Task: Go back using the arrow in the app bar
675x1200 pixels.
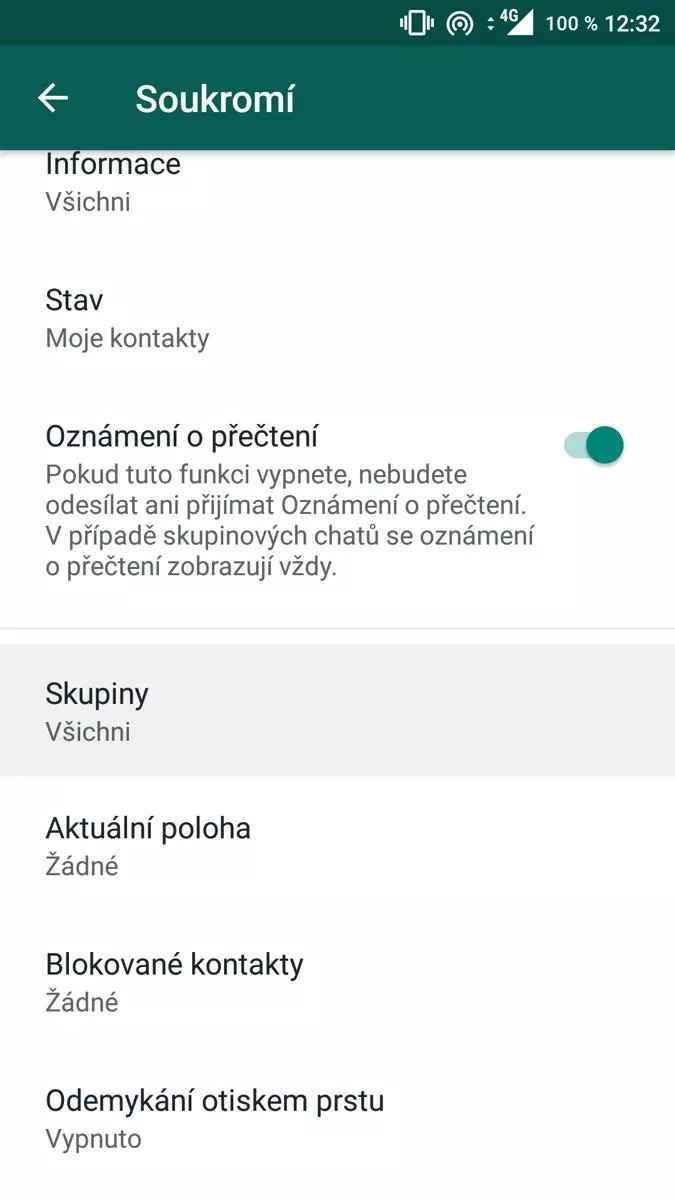Action: (53, 98)
